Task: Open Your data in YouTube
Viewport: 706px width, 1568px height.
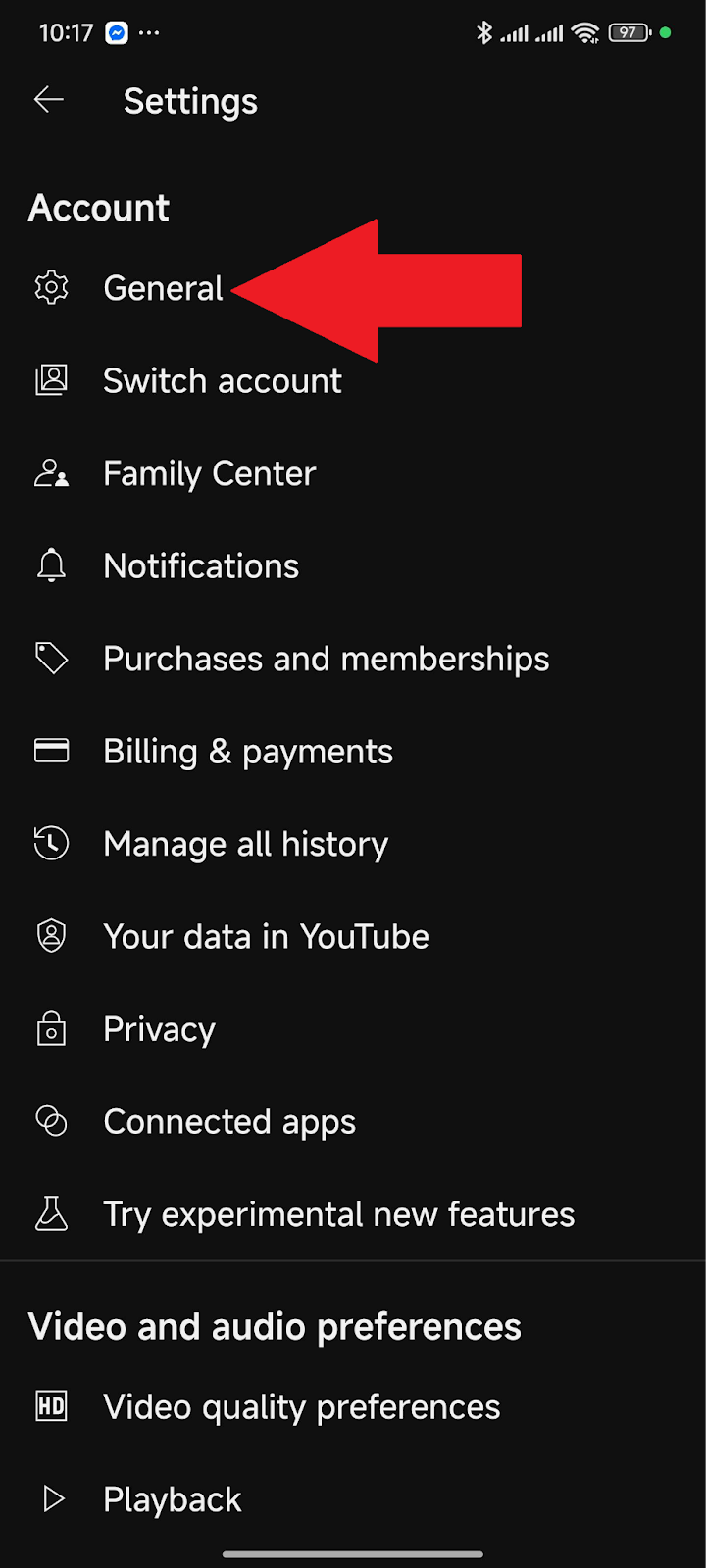Action: click(353, 936)
